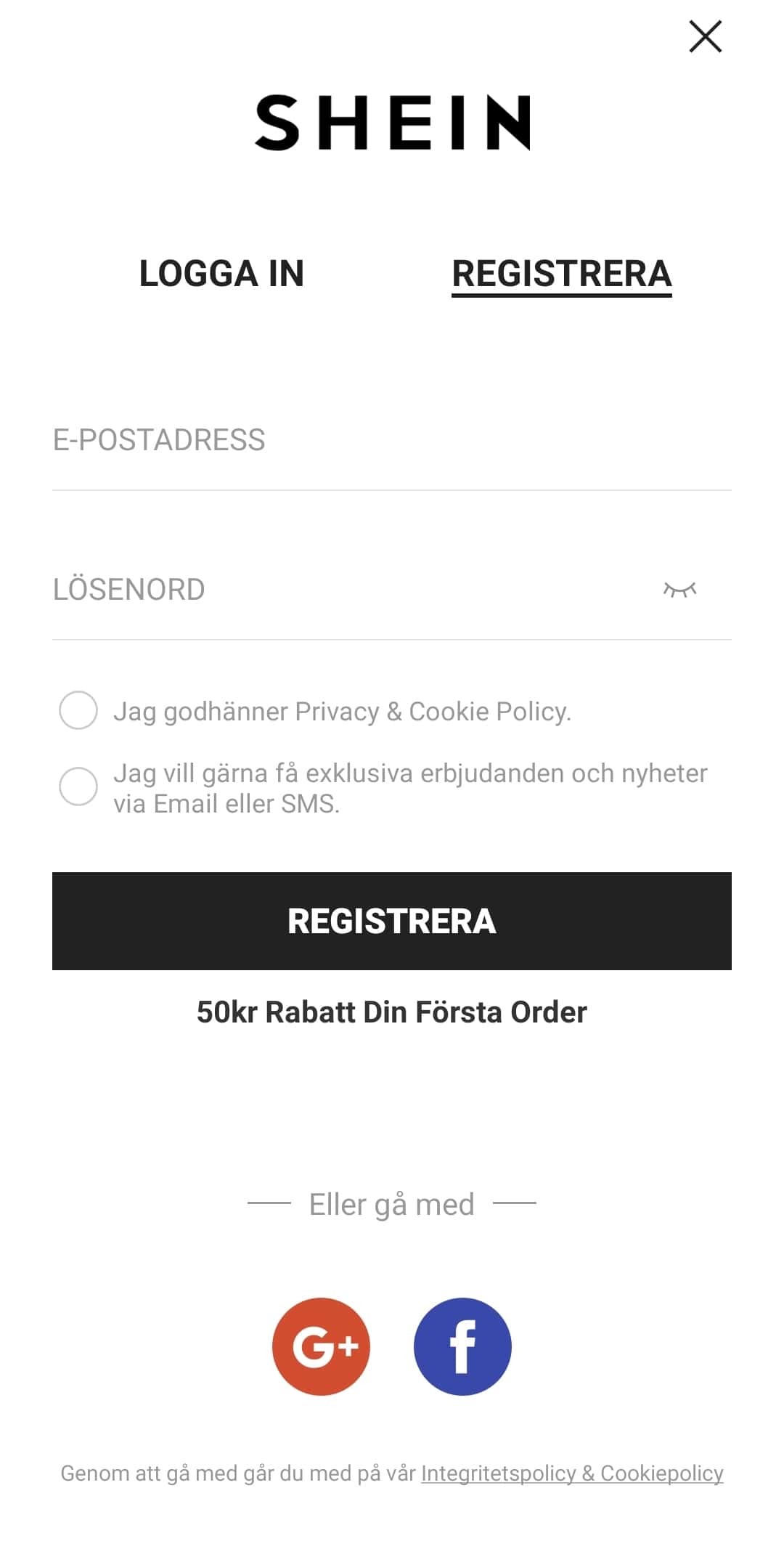Show the password with the eye icon
Viewport: 784px width, 1541px height.
(679, 590)
